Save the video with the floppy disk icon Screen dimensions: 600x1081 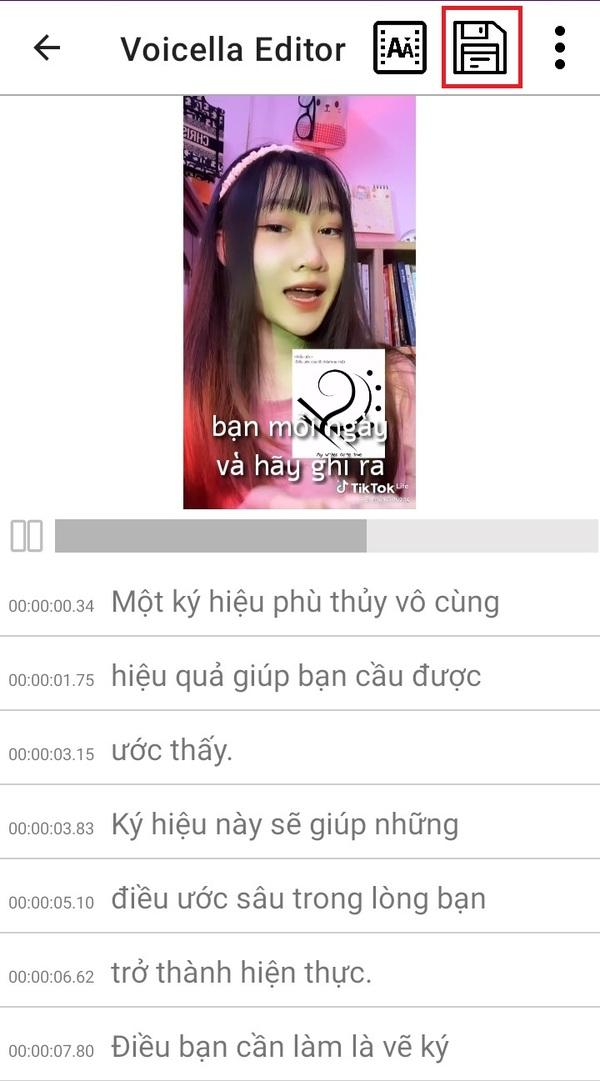click(481, 47)
